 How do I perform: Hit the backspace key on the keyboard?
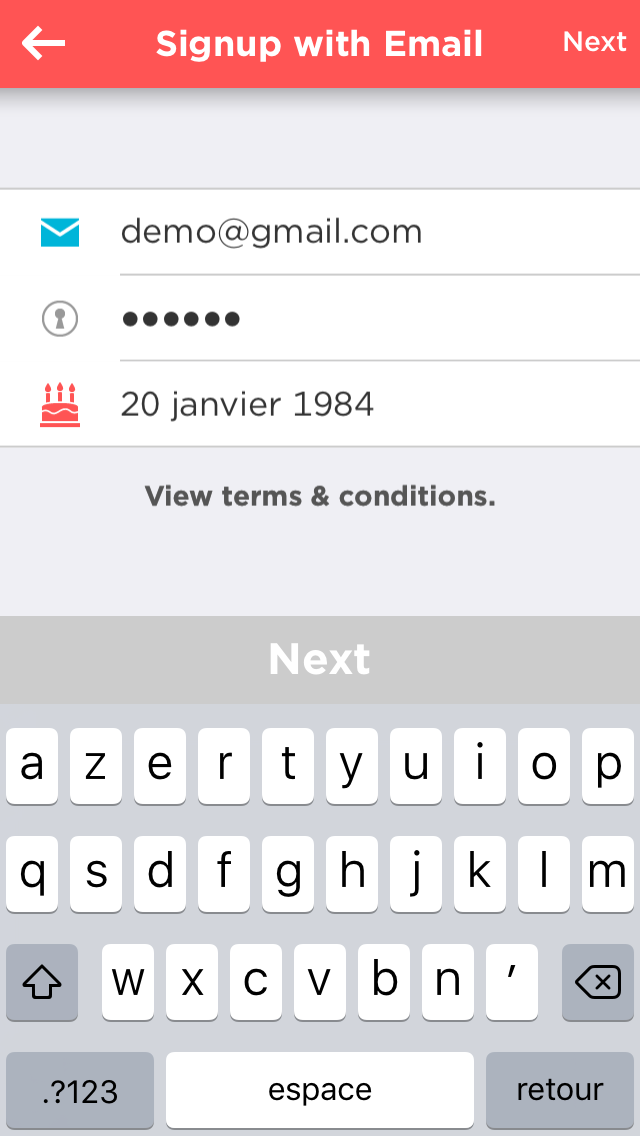598,982
